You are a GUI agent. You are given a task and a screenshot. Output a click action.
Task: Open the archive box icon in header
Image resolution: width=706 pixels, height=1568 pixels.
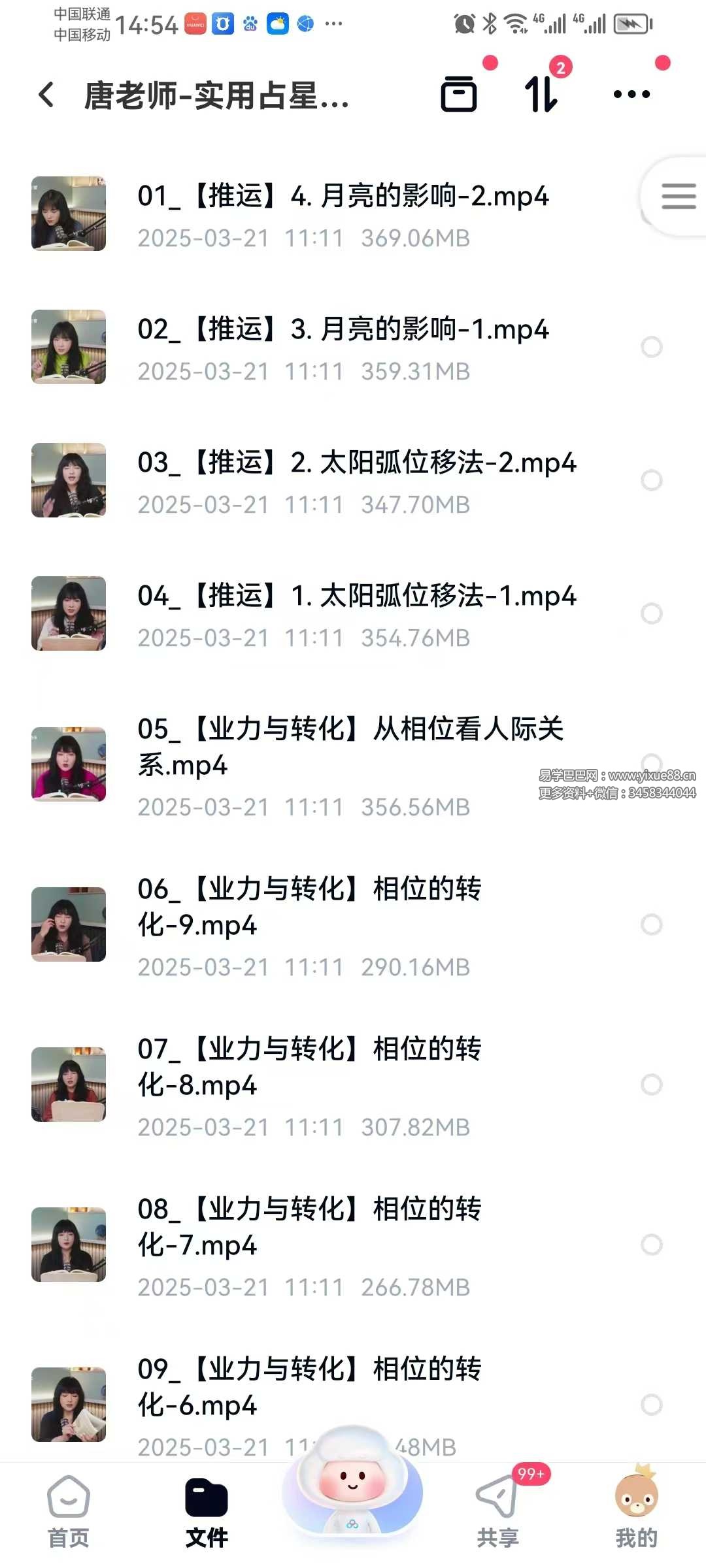coord(459,94)
